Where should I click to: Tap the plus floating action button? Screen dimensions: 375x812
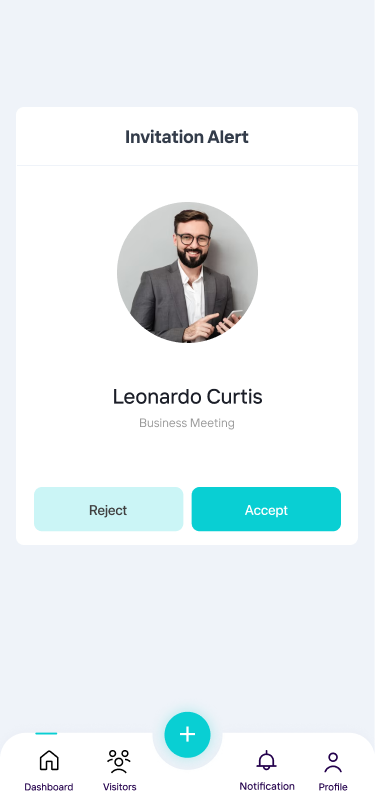click(x=188, y=734)
